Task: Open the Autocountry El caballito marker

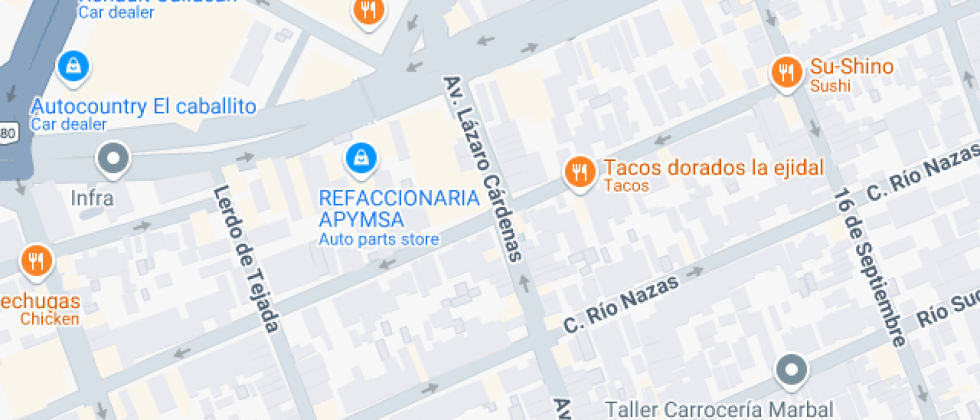Action: point(73,67)
